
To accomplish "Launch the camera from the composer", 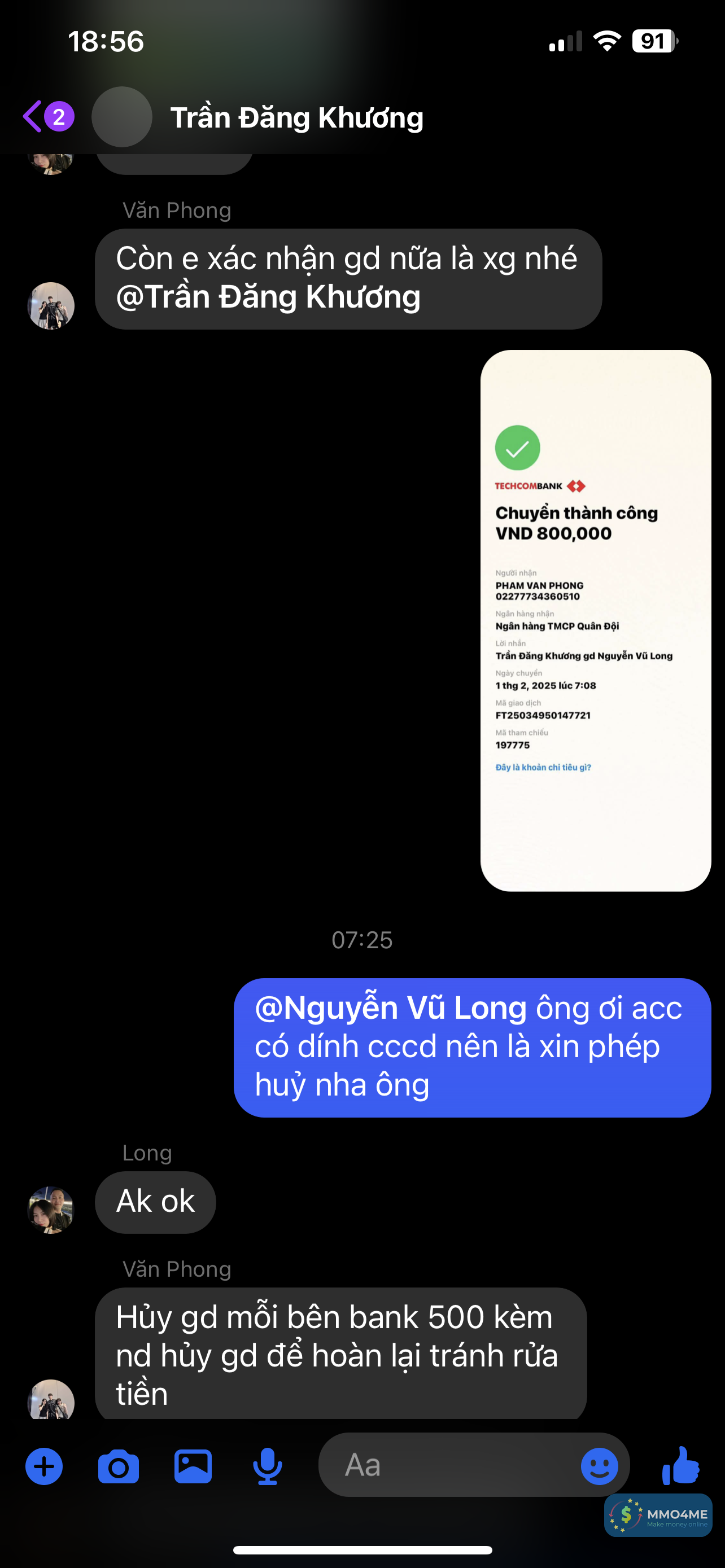I will coord(118,1466).
